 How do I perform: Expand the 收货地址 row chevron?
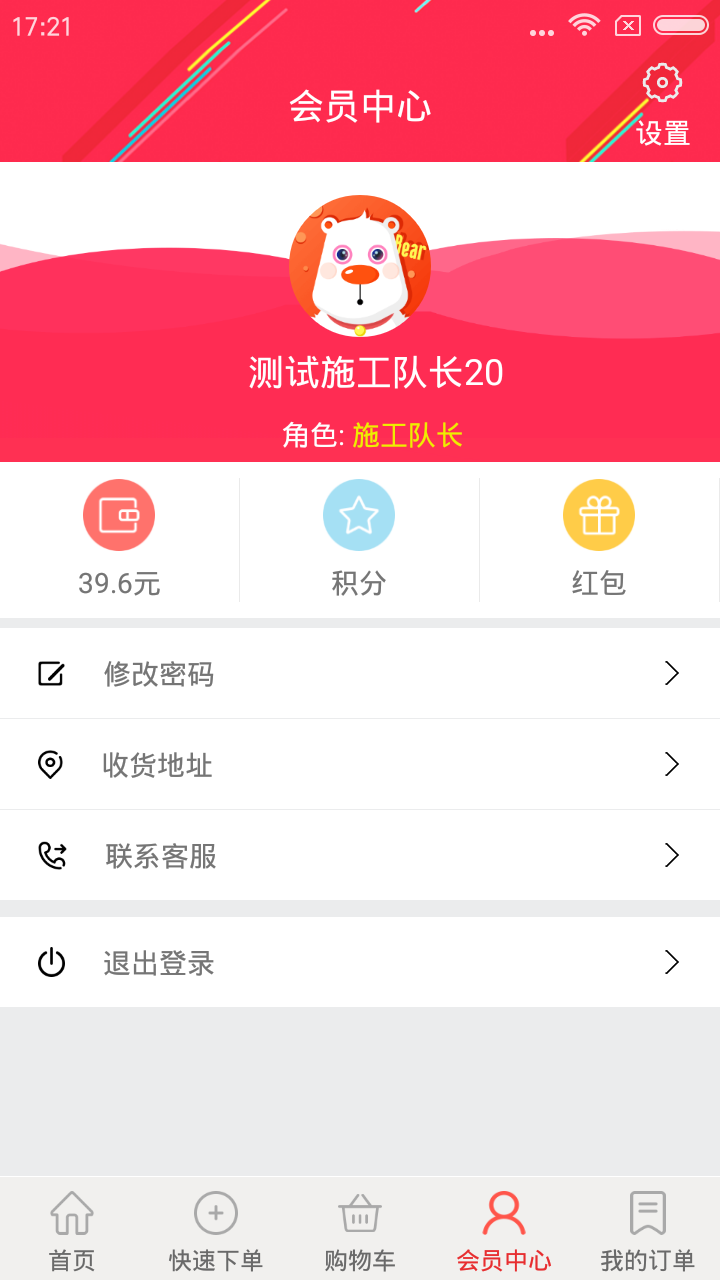[x=672, y=764]
